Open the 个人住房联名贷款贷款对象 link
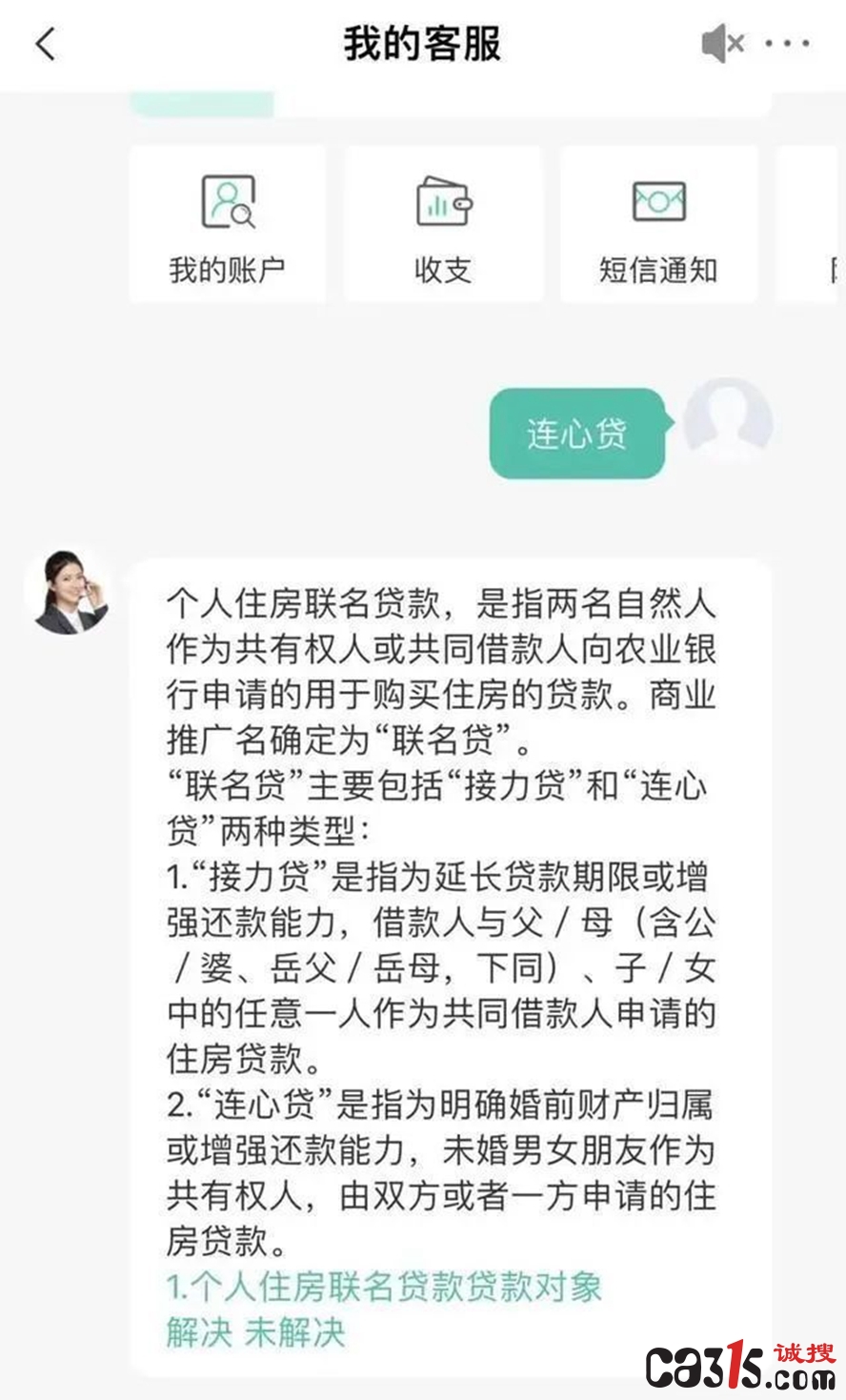The image size is (846, 1400). [x=384, y=1287]
